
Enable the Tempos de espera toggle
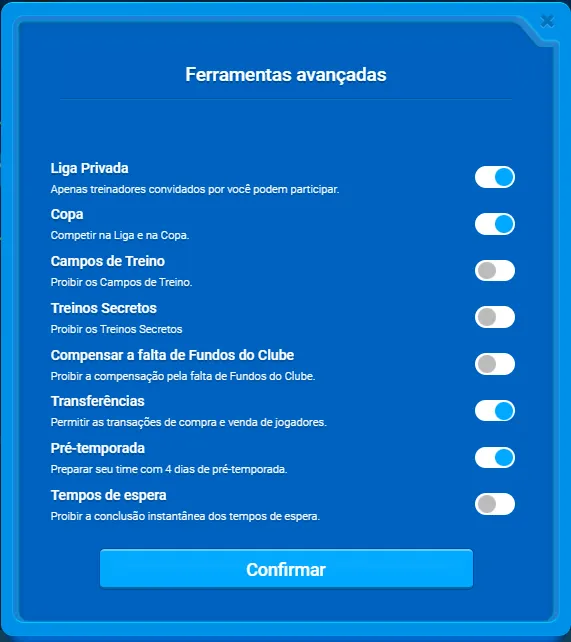[x=495, y=504]
